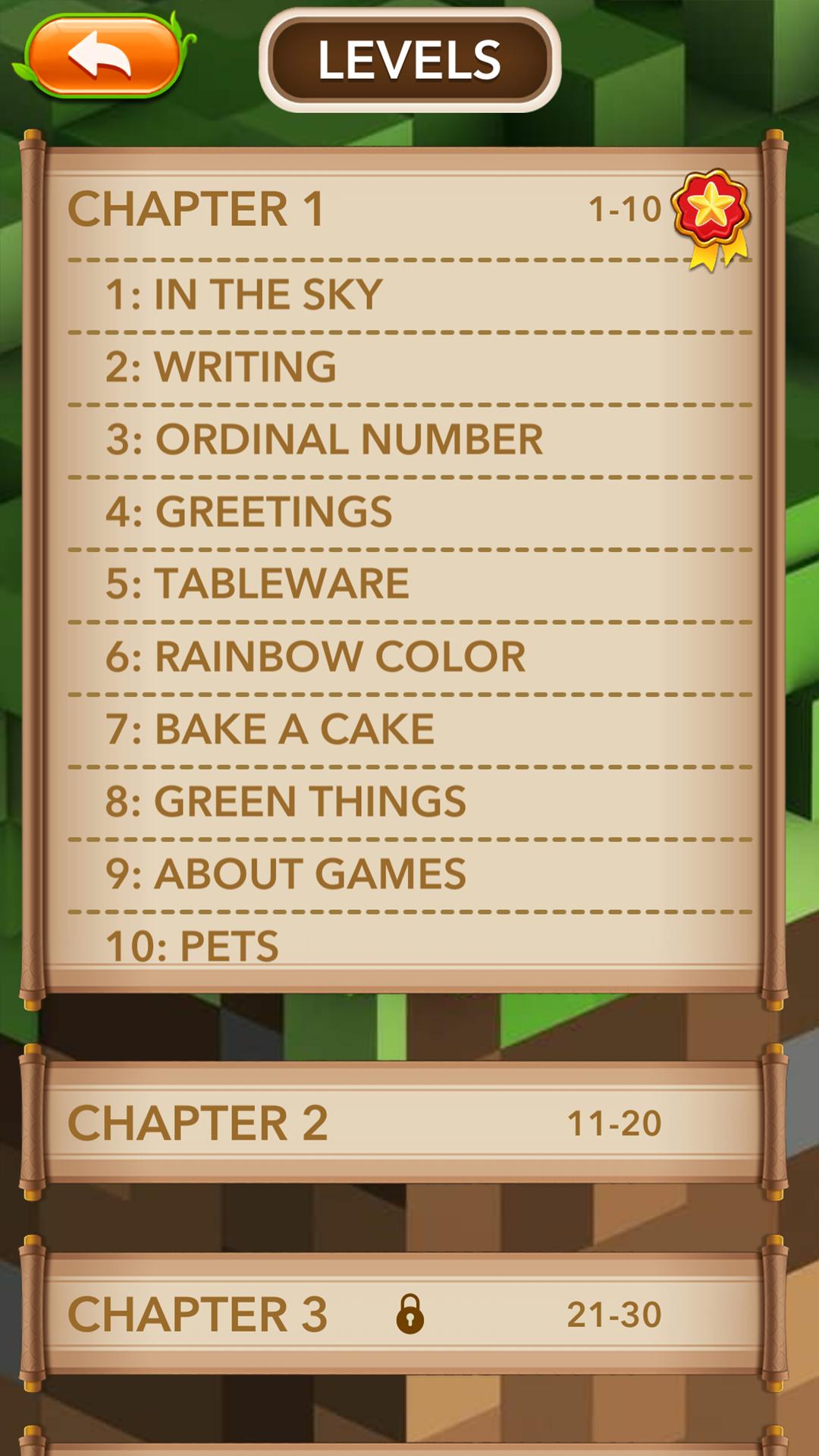Select level 2: Writing
This screenshot has height=1456, width=819.
coord(409,368)
